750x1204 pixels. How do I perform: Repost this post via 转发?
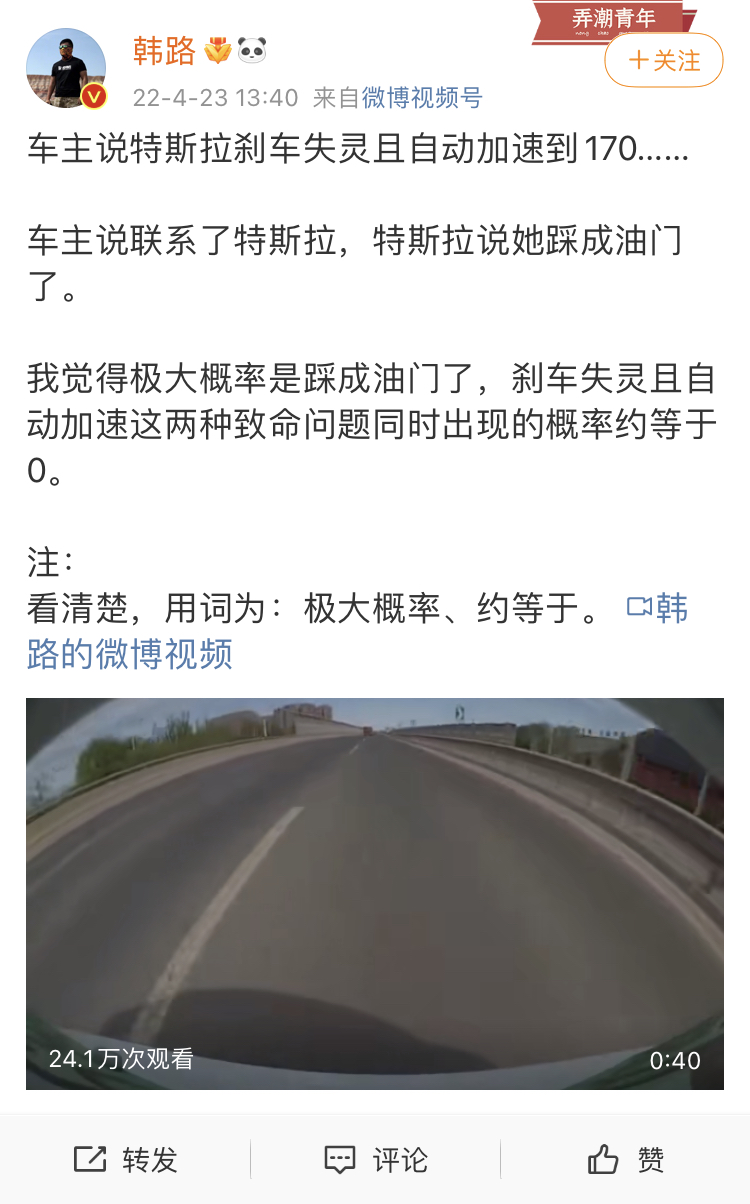point(126,1160)
